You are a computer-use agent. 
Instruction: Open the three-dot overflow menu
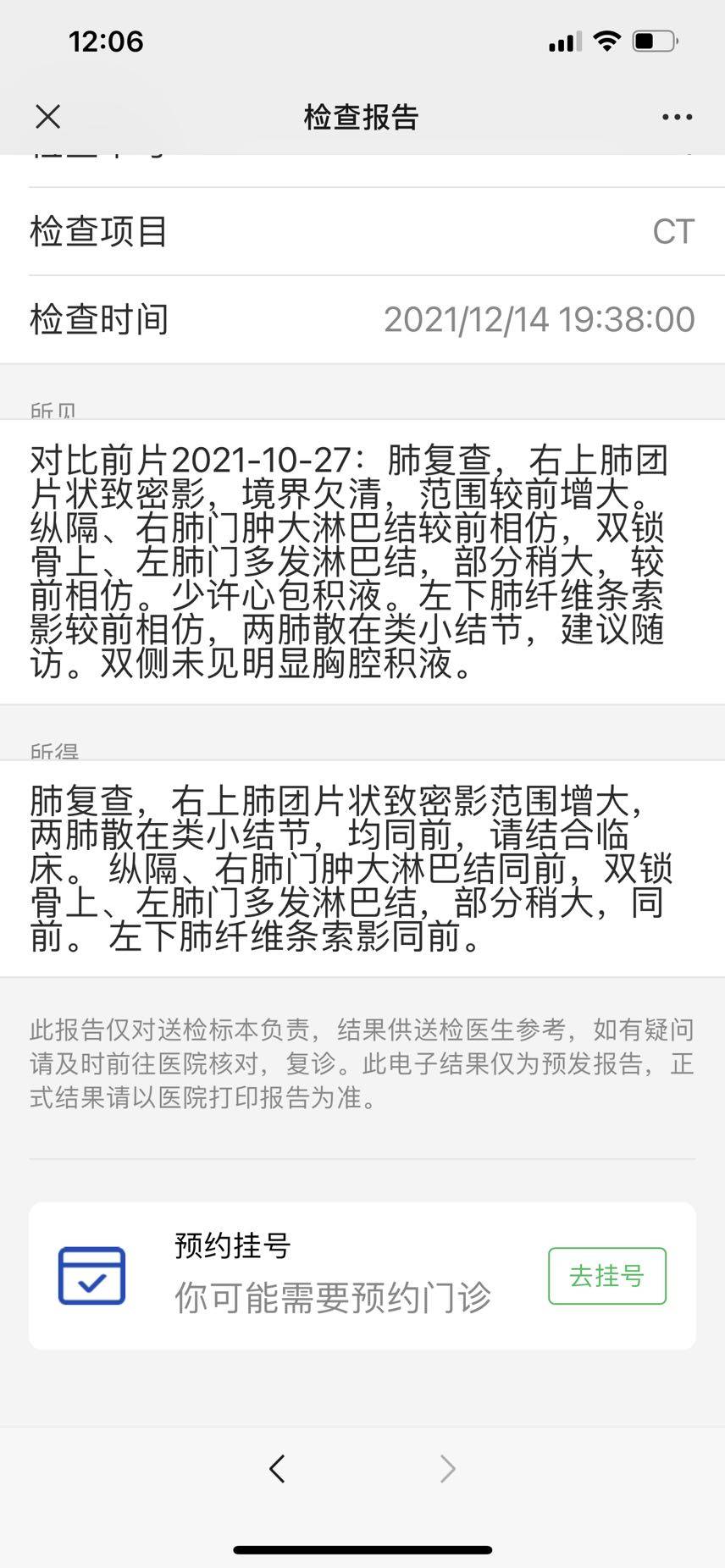(677, 117)
